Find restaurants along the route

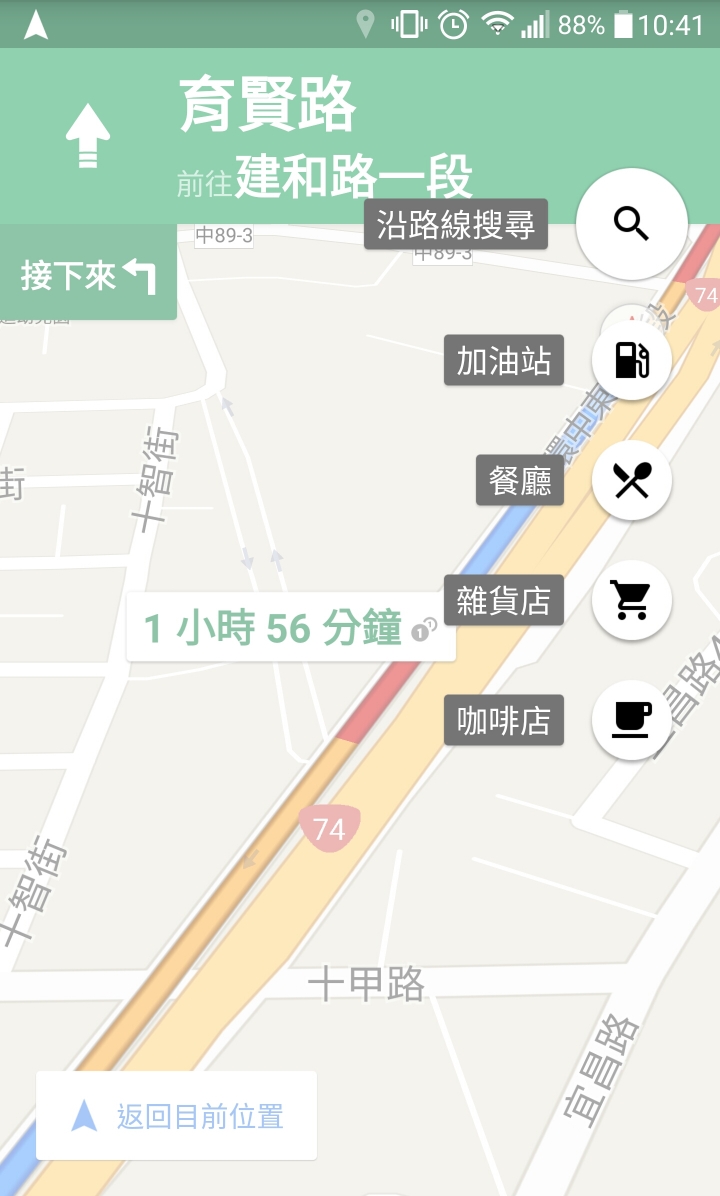[x=632, y=480]
